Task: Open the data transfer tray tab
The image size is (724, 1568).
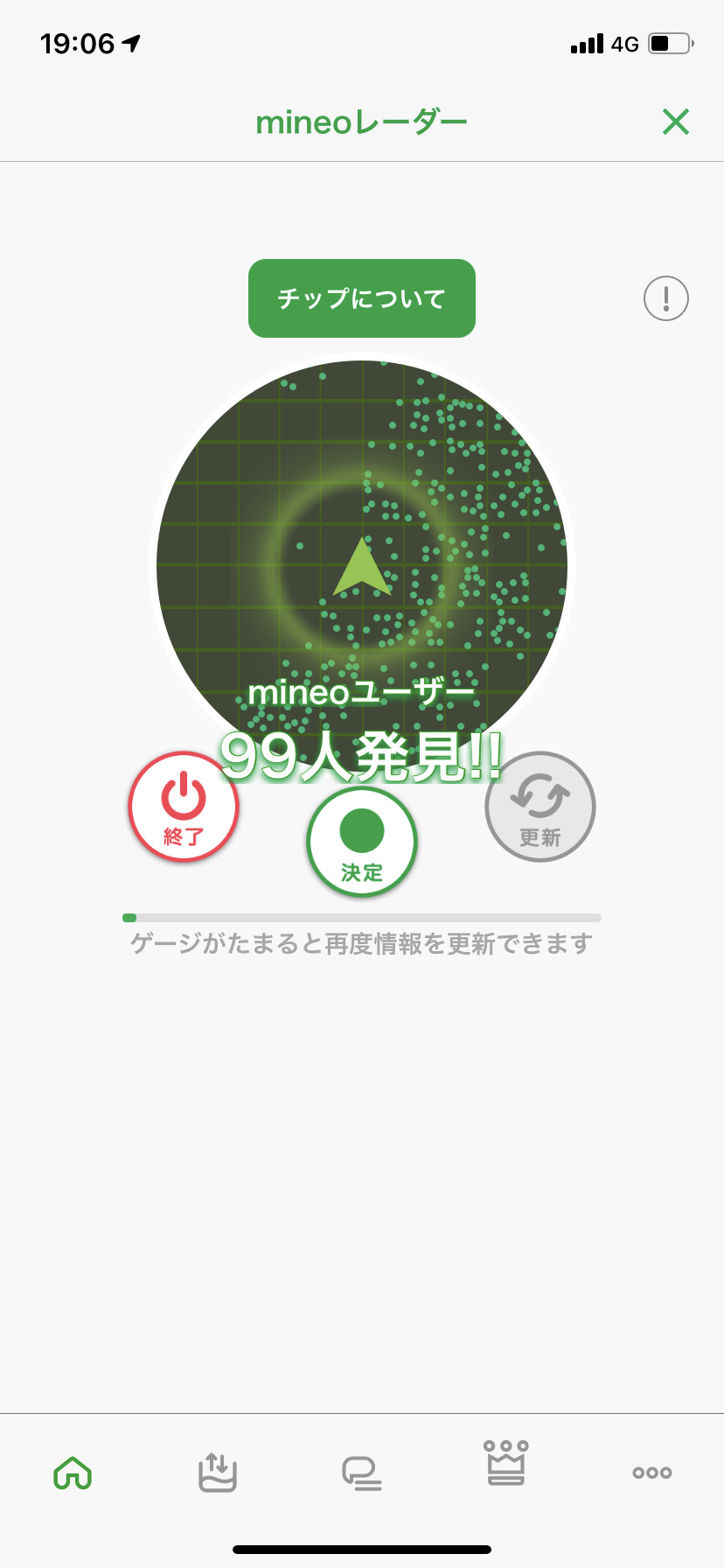Action: click(x=218, y=1473)
